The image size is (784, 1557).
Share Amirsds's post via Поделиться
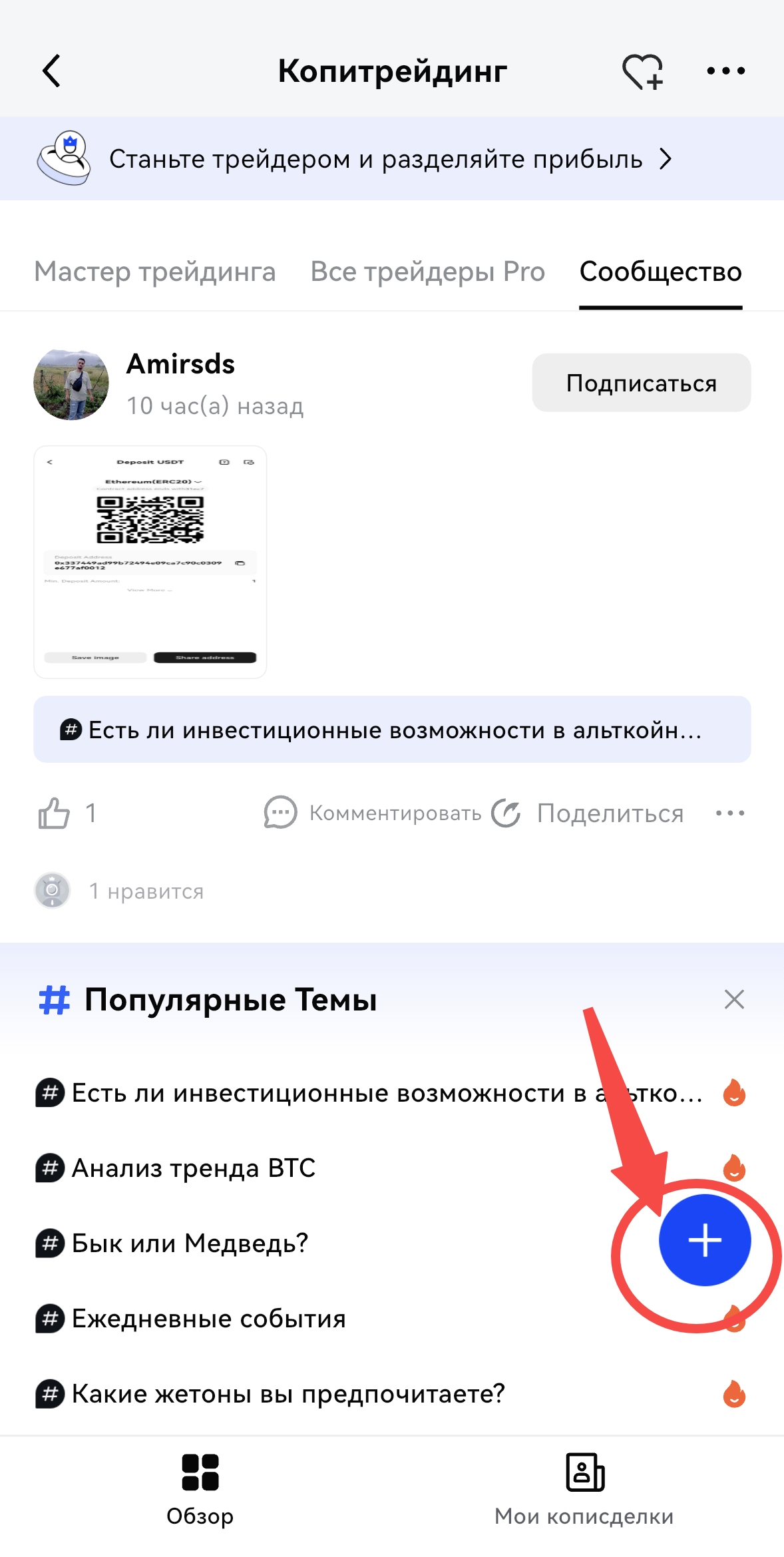click(x=588, y=813)
